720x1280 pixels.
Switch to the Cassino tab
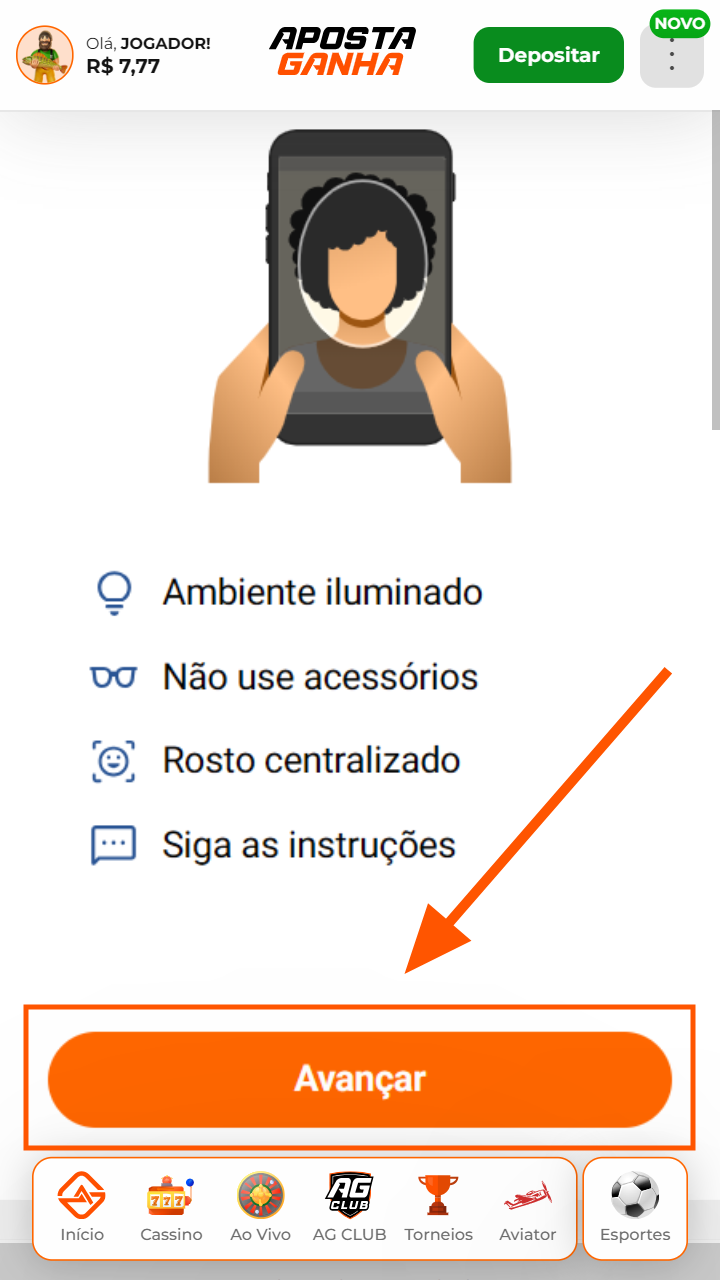click(x=171, y=1208)
